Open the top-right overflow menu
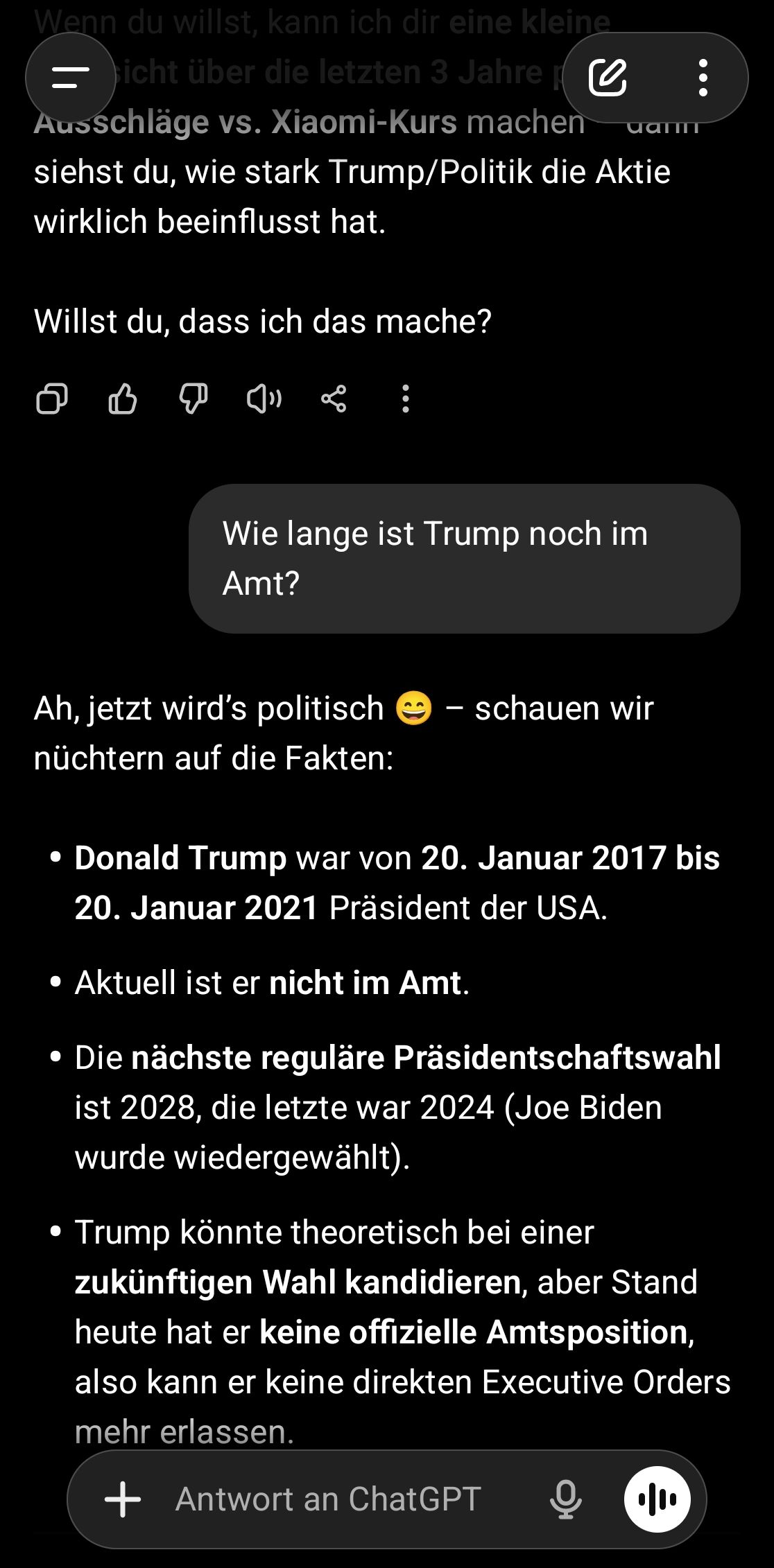This screenshot has height=1568, width=774. (703, 77)
